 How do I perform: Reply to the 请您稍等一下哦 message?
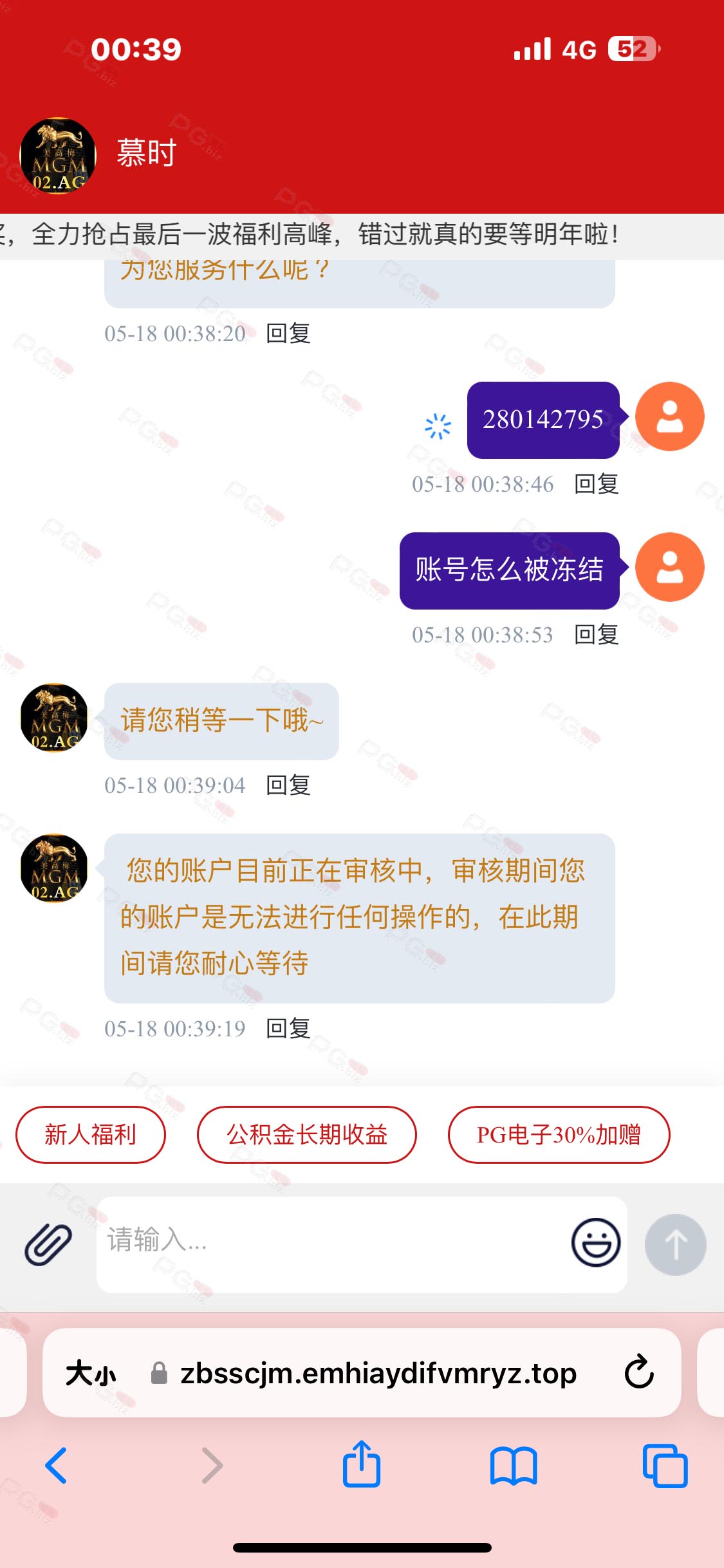pos(288,785)
